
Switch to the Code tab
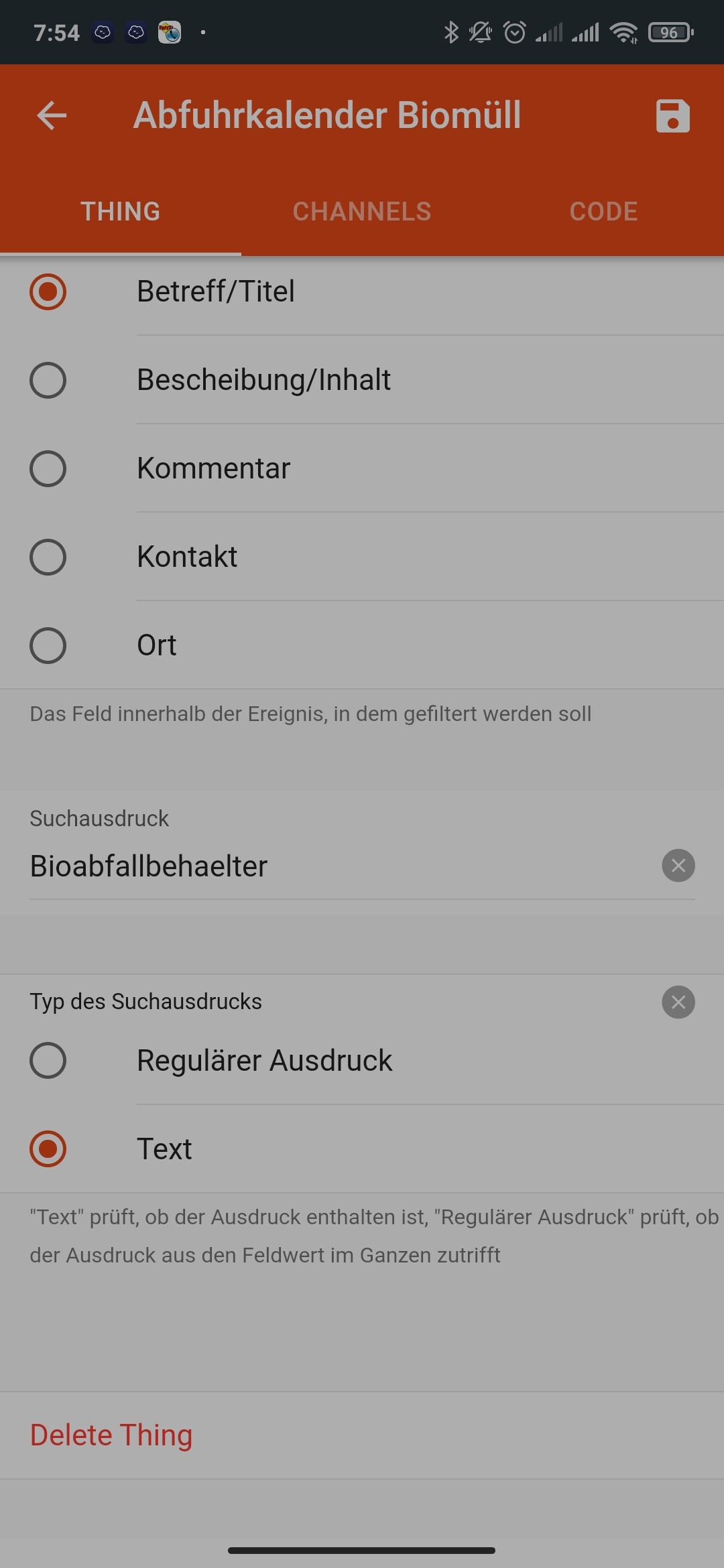(603, 212)
